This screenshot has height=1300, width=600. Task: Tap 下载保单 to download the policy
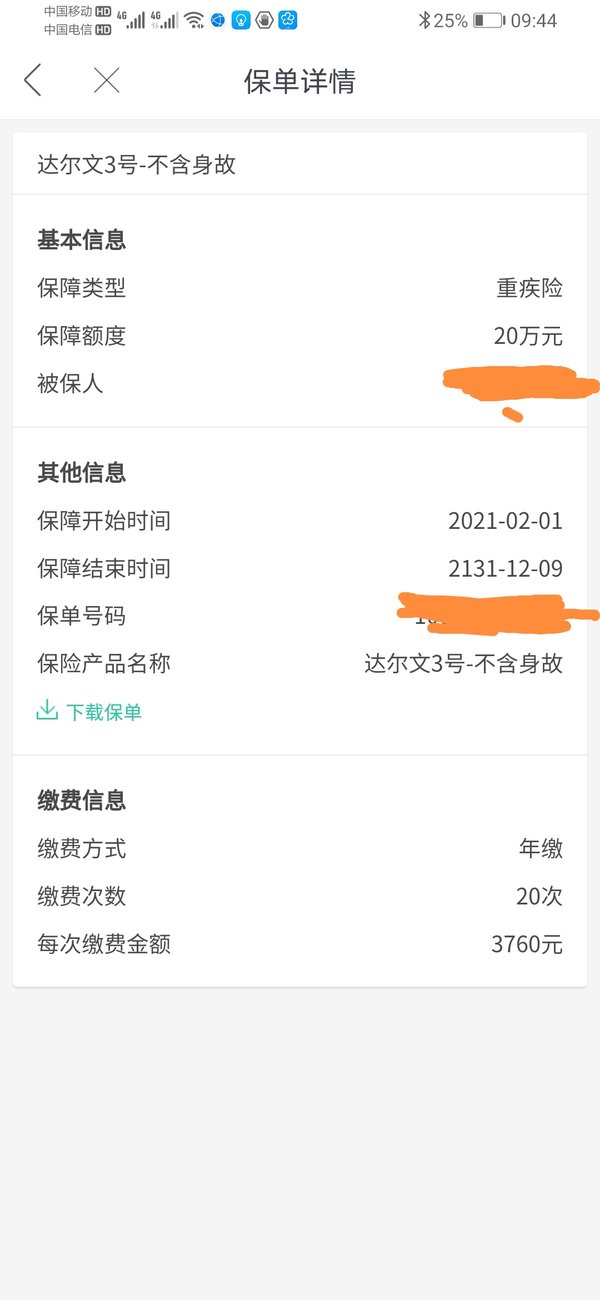coord(89,712)
